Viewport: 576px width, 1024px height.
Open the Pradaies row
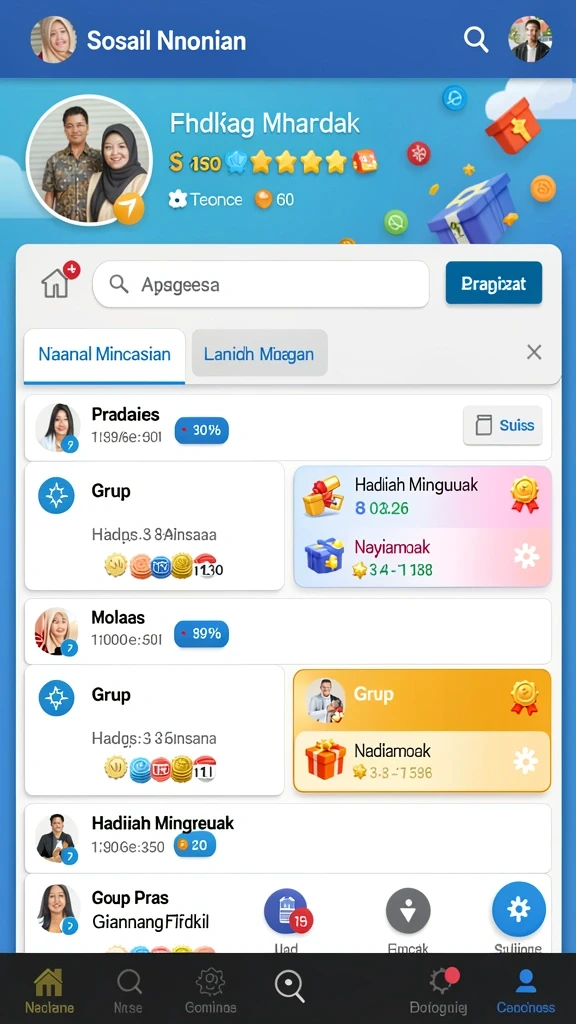click(x=288, y=428)
